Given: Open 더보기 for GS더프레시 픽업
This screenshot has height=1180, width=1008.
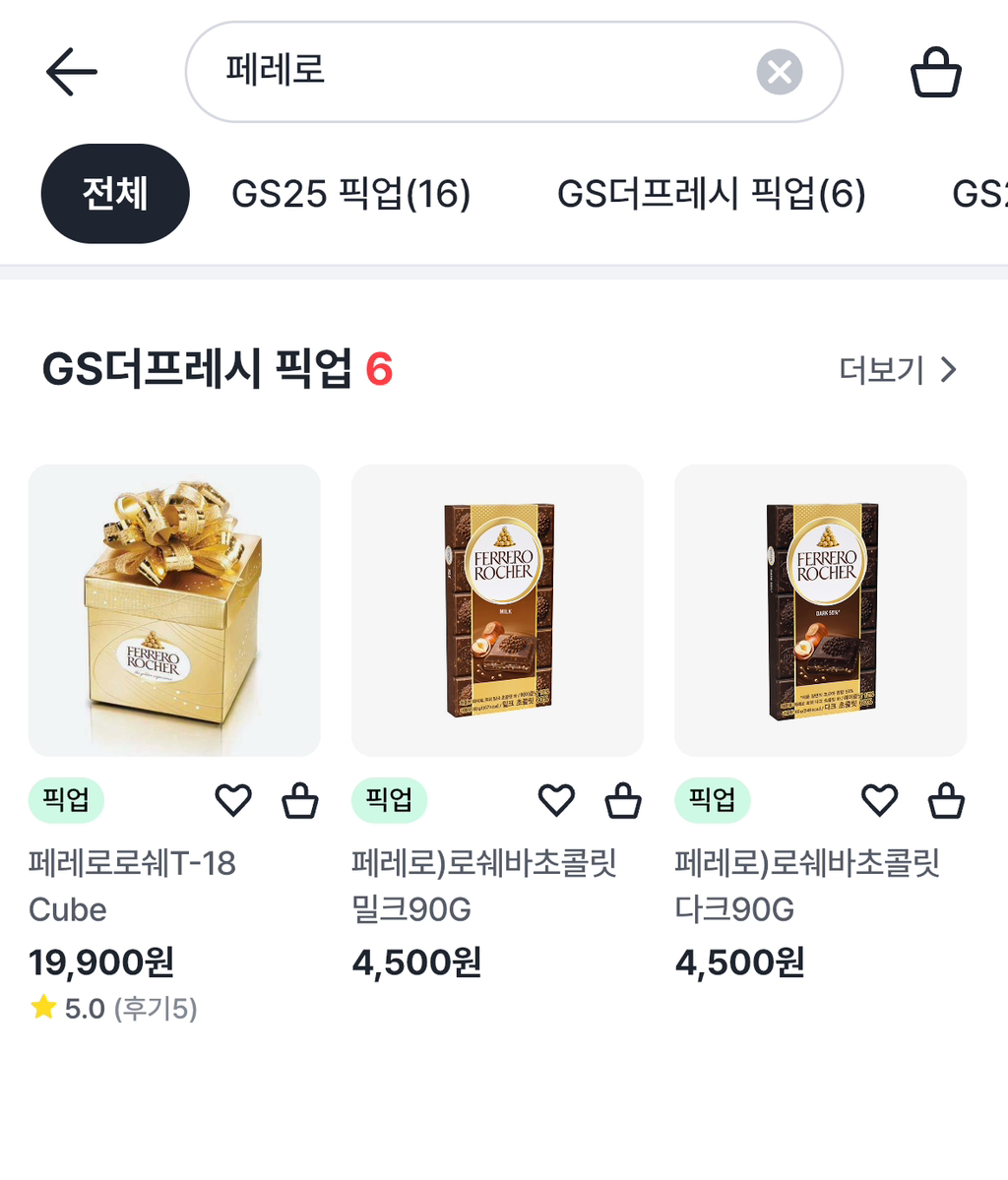Looking at the screenshot, I should coord(897,370).
